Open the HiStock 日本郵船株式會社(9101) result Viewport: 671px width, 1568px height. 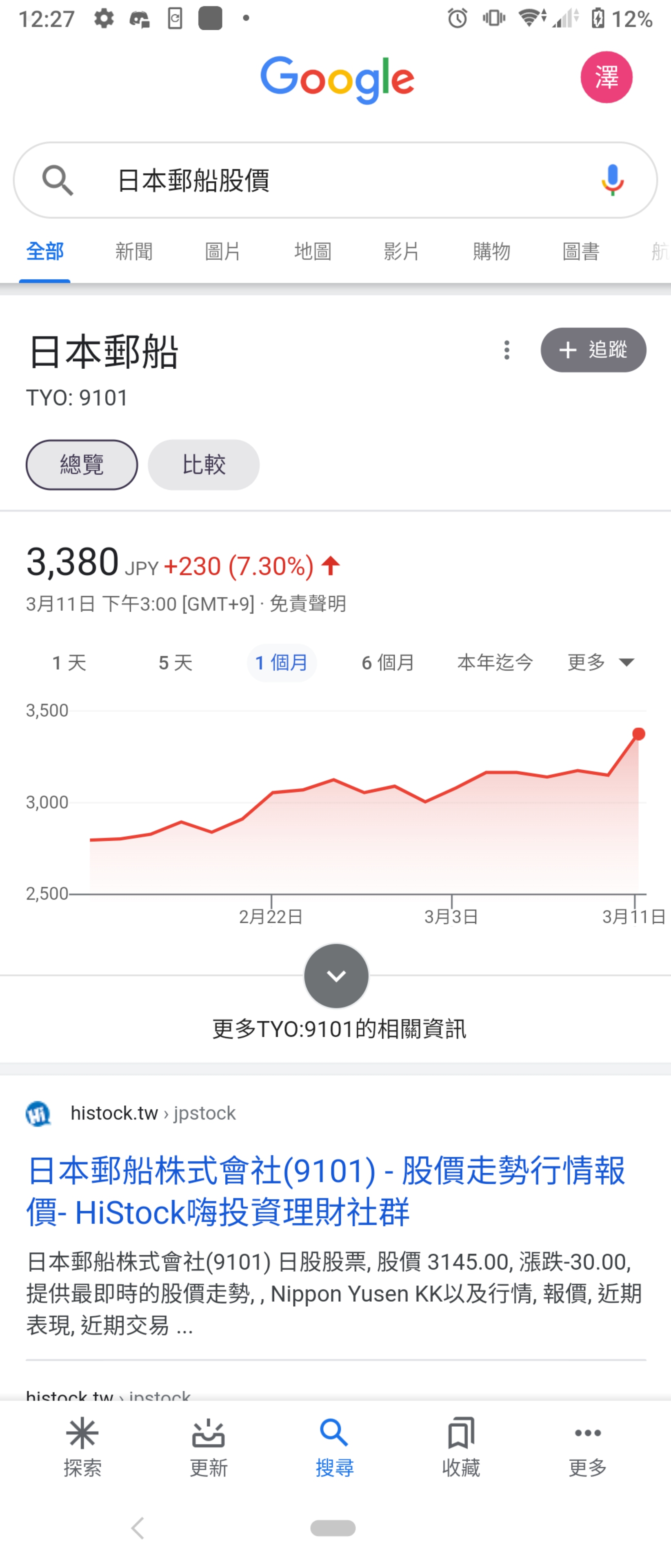[x=325, y=1191]
